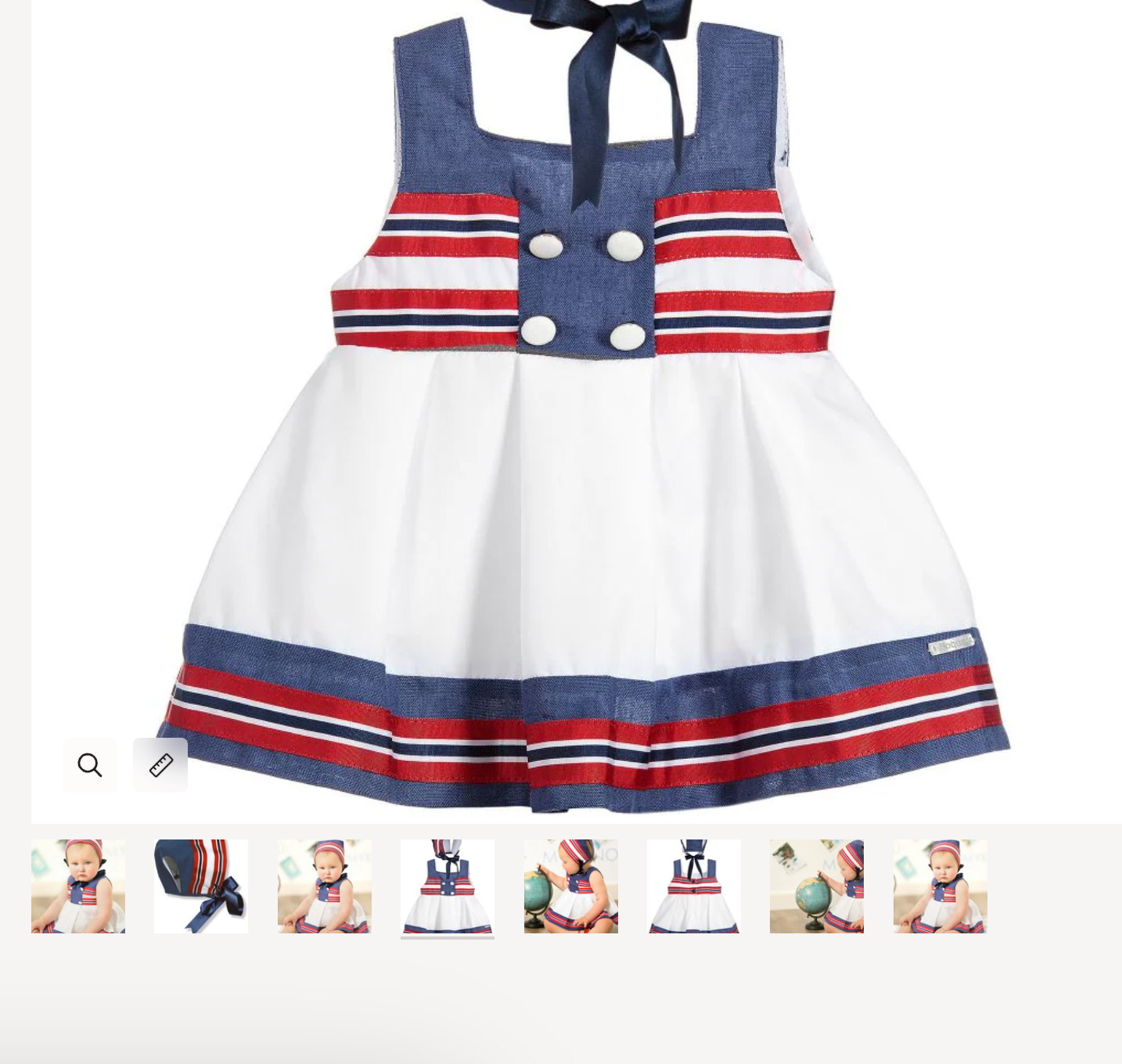The height and width of the screenshot is (1064, 1122).
Task: Open thumbnail of baby touching globe
Action: click(x=571, y=886)
